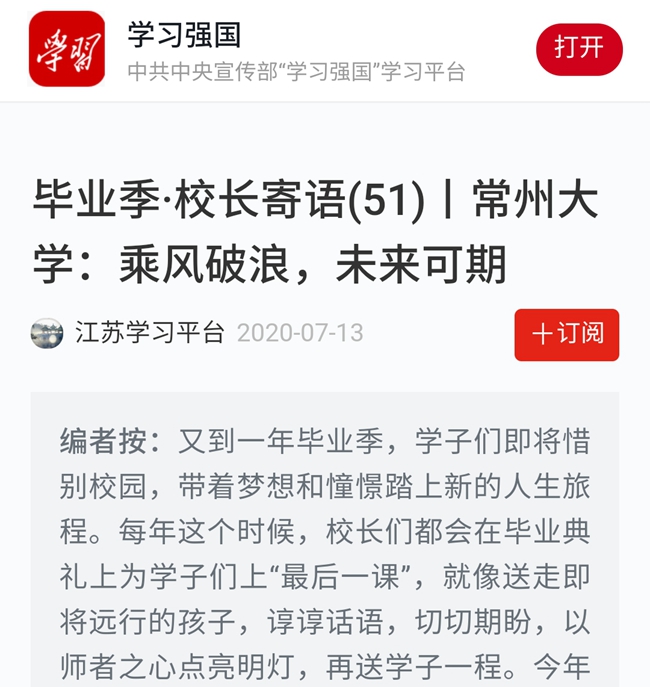The image size is (650, 687).
Task: Tap the red 打开 button
Action: [579, 49]
